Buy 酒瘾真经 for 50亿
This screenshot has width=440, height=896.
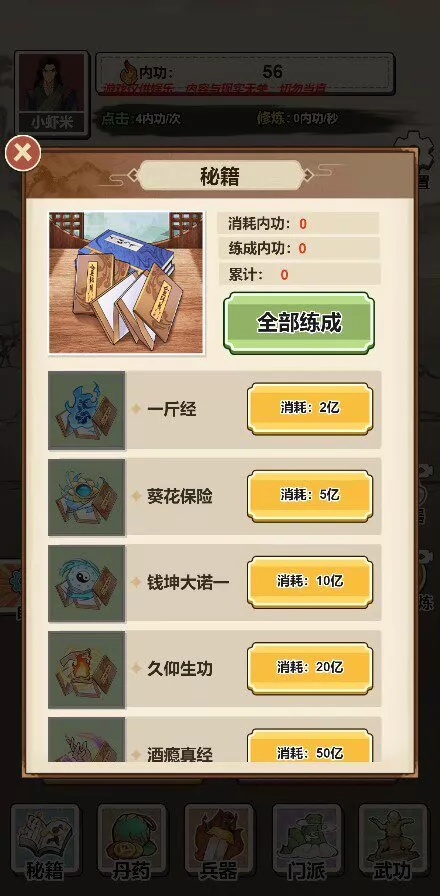pyautogui.click(x=310, y=746)
